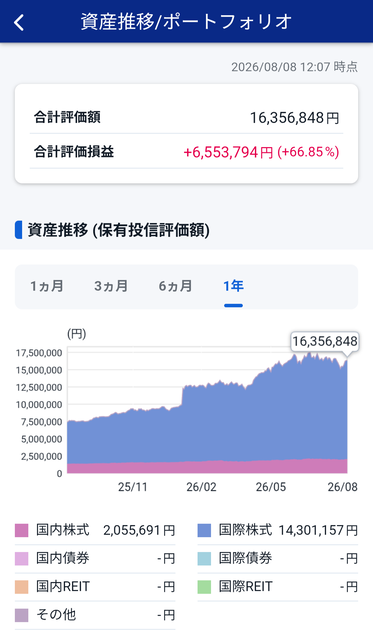Show the 6ヵ月 asset trend
This screenshot has width=373, height=640.
pos(175,286)
